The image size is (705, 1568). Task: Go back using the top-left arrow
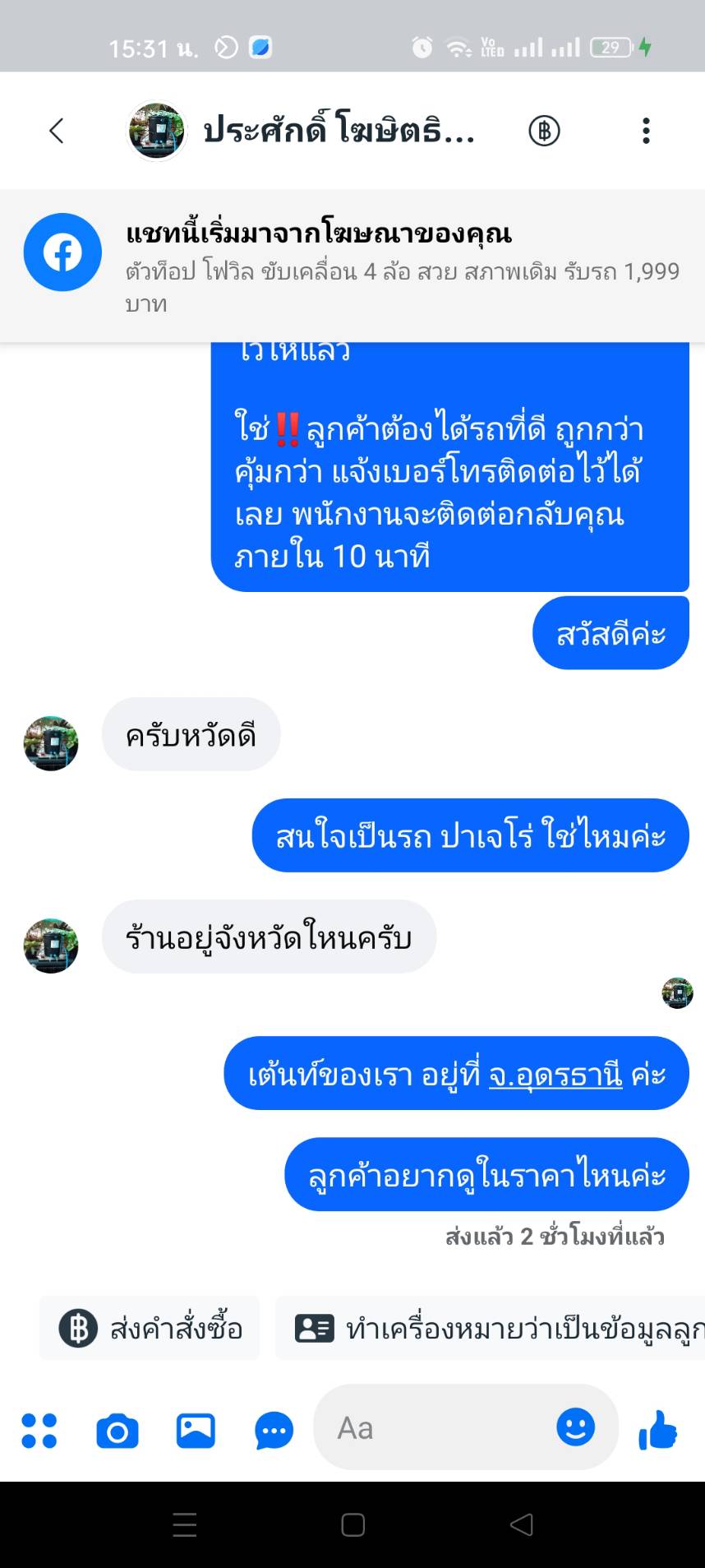[x=56, y=131]
